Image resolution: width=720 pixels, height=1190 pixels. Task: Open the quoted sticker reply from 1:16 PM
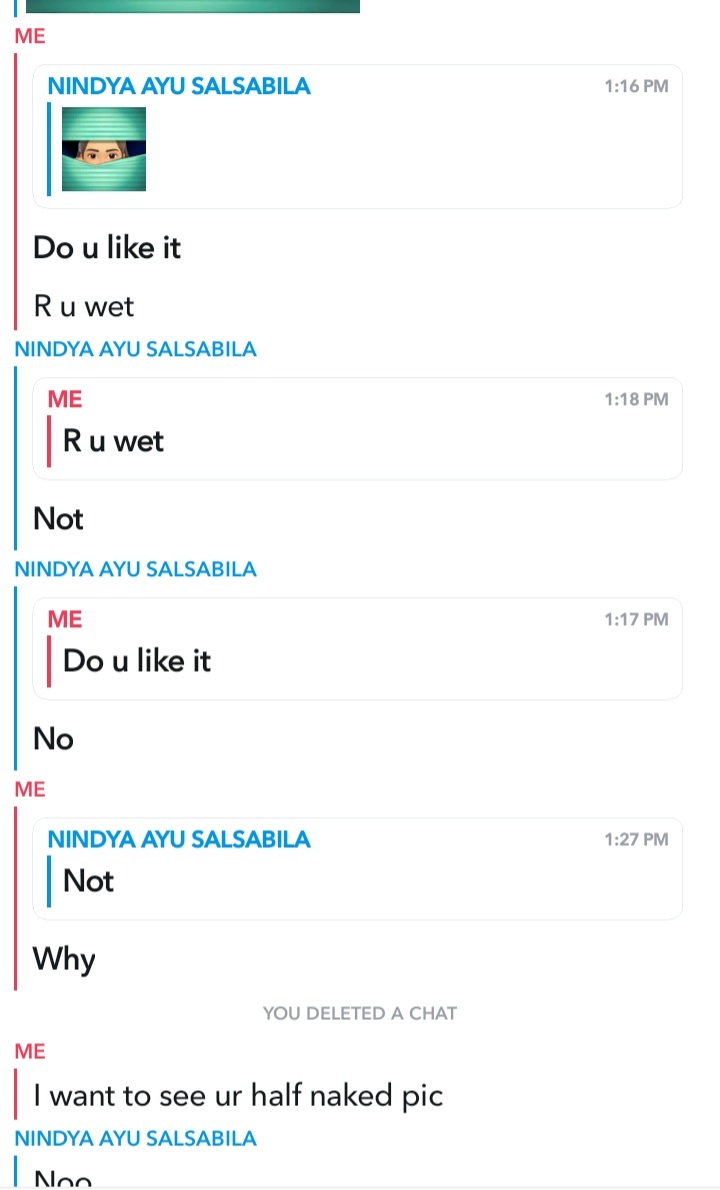click(x=357, y=137)
